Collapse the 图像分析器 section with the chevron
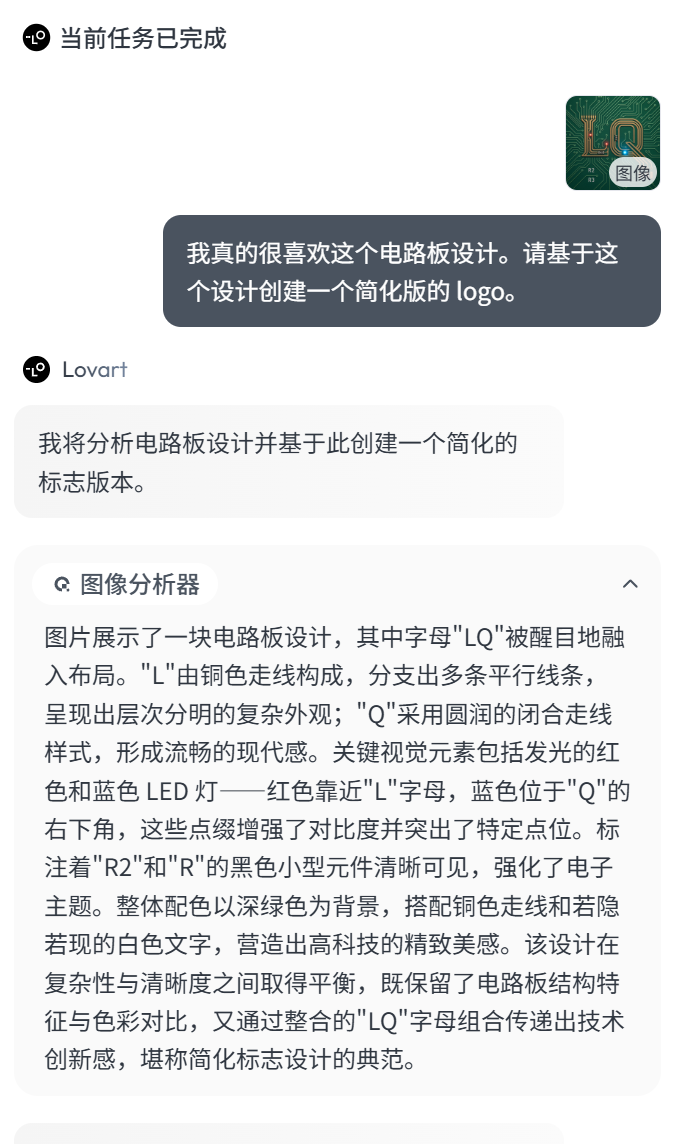The width and height of the screenshot is (684, 1144). pyautogui.click(x=630, y=584)
